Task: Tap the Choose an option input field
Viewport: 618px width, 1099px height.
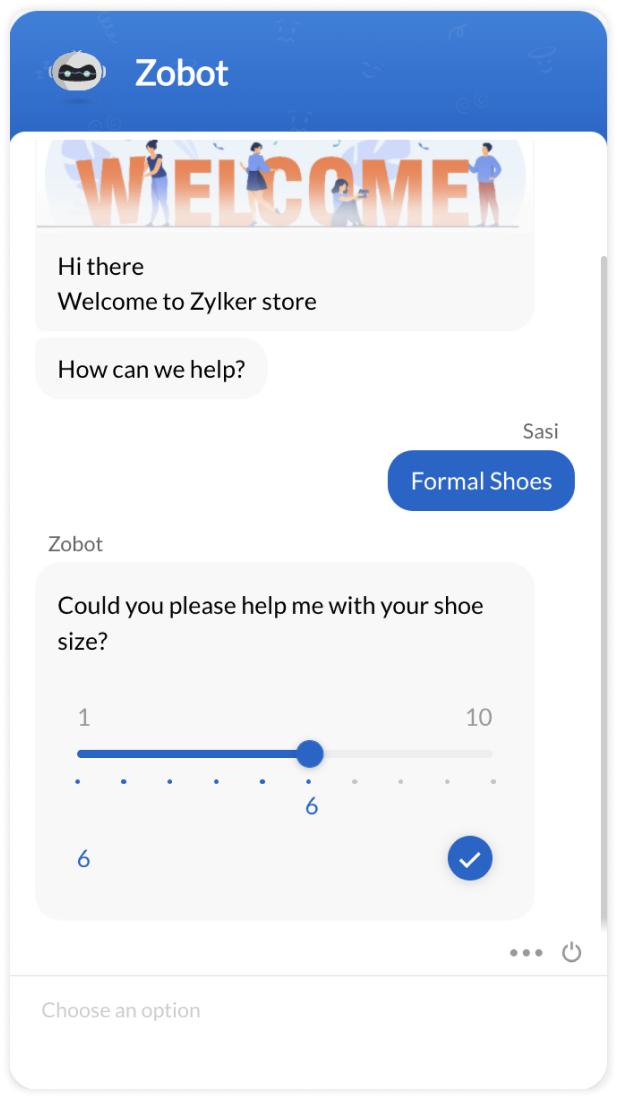Action: pos(308,1011)
